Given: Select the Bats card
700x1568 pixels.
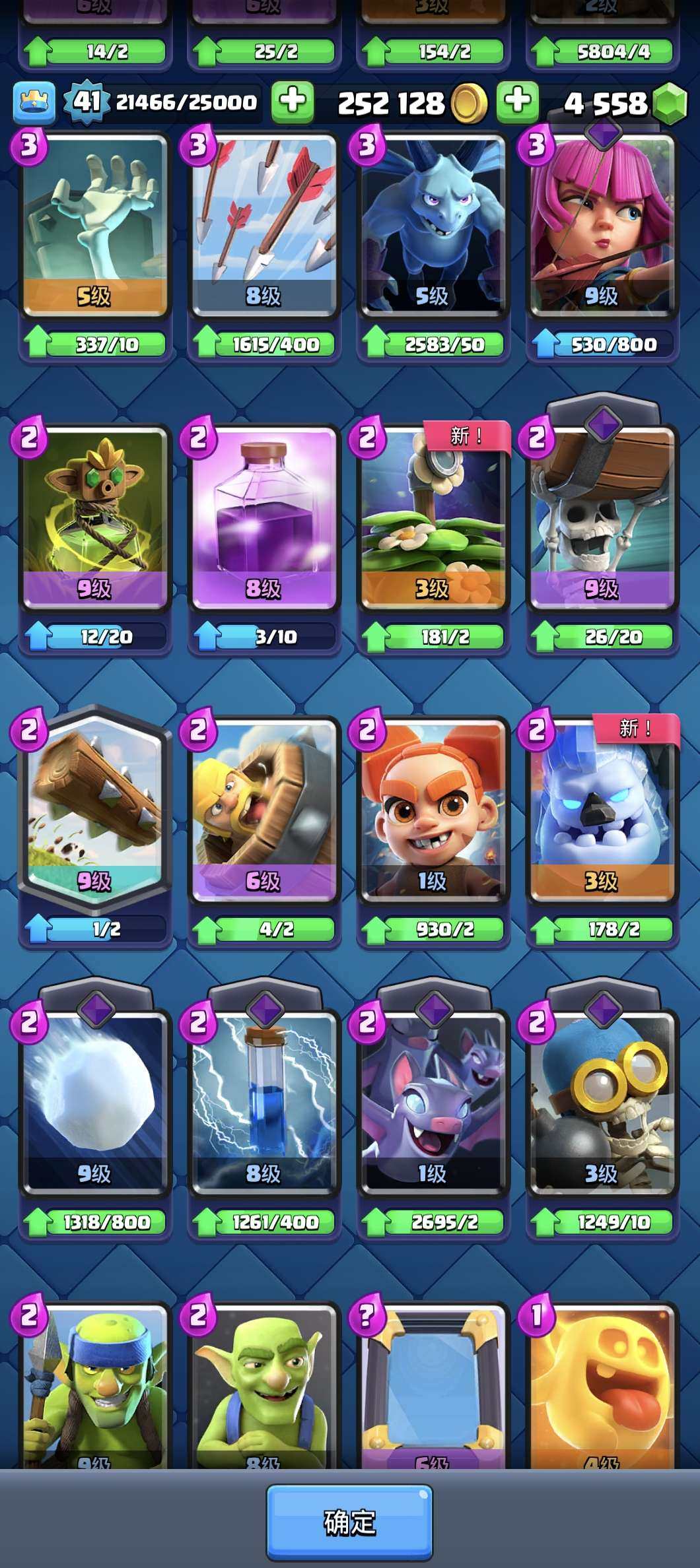Looking at the screenshot, I should pyautogui.click(x=433, y=1103).
